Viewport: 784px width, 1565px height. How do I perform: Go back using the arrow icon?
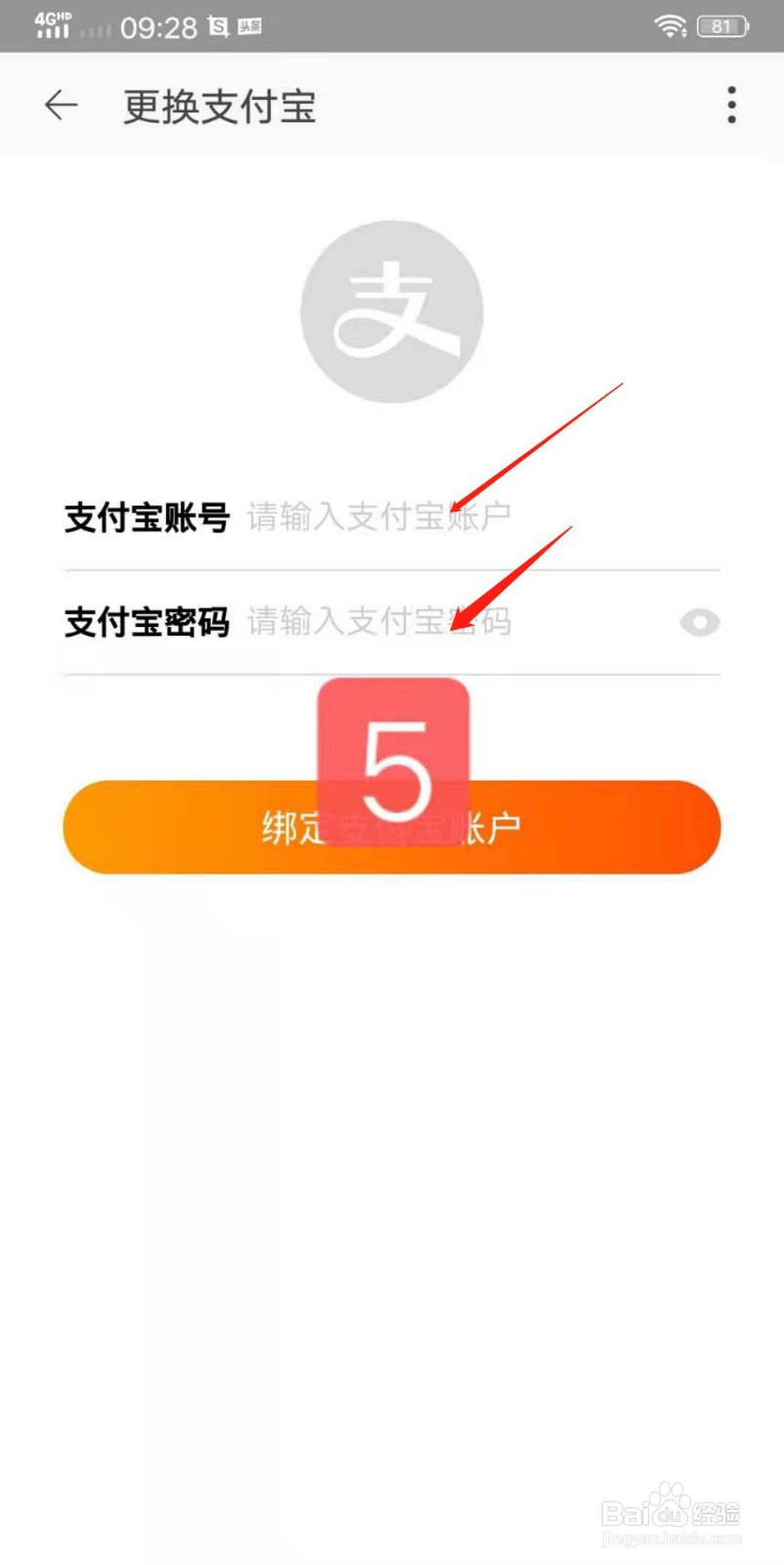point(61,106)
